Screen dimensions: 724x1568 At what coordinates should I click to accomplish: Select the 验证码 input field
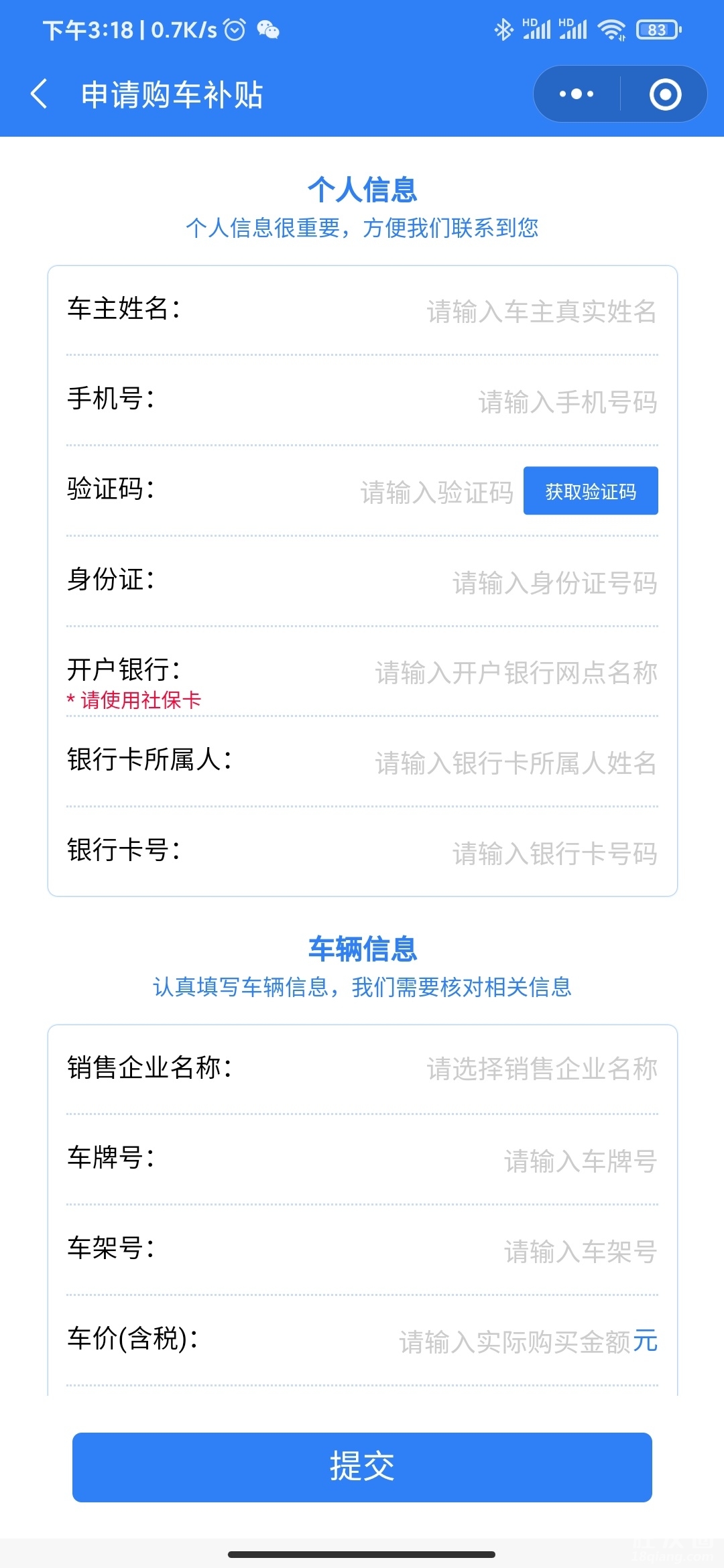click(x=436, y=493)
